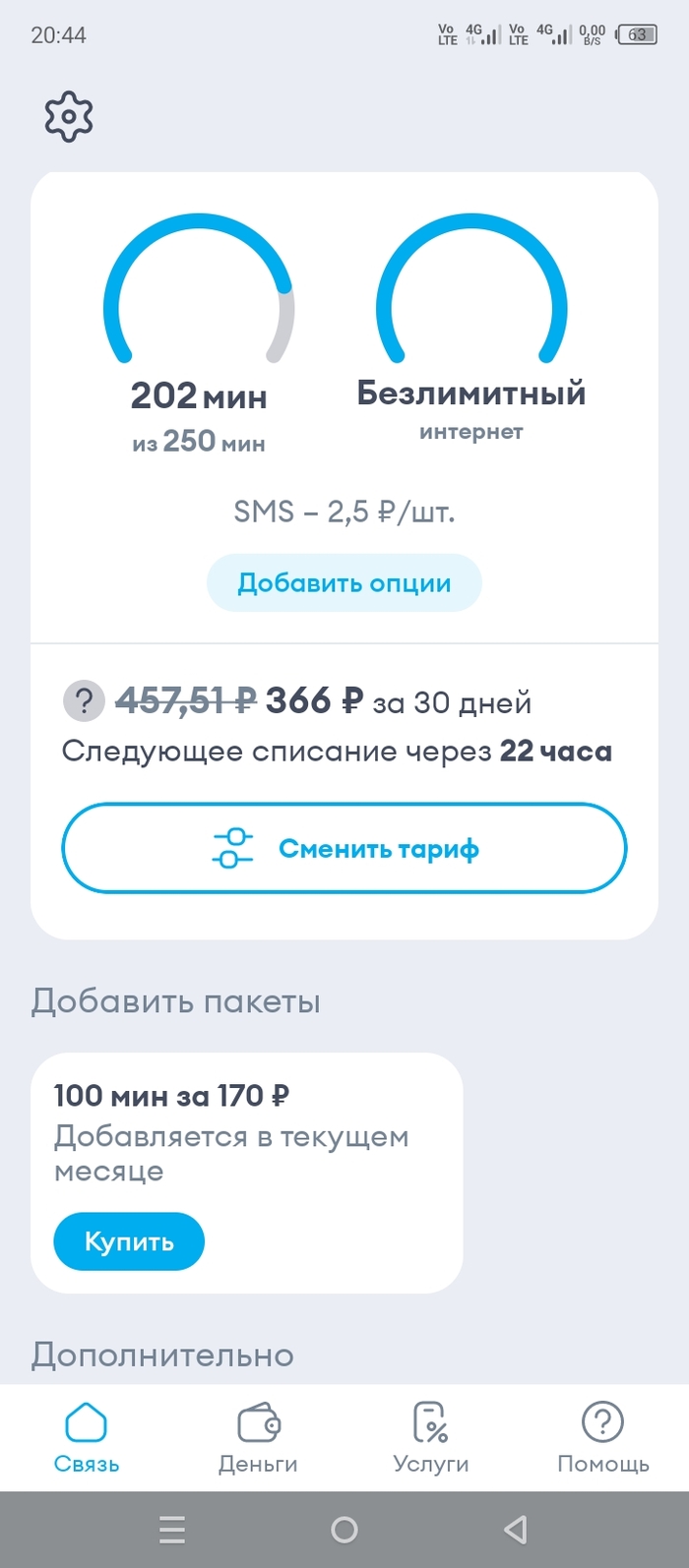Tap the Добавить опции button
The height and width of the screenshot is (1568, 689).
[x=344, y=582]
